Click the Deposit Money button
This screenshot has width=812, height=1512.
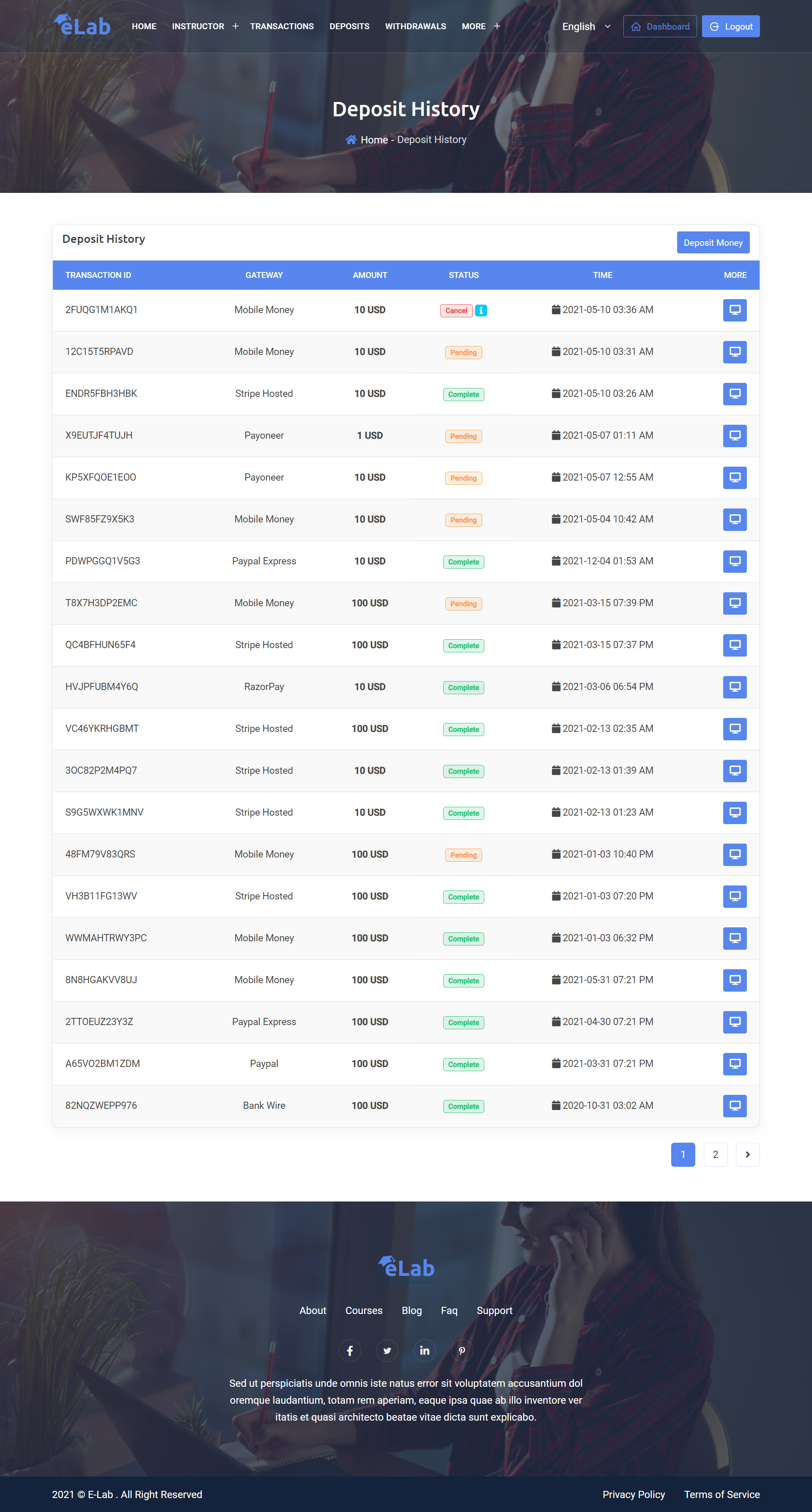(713, 242)
